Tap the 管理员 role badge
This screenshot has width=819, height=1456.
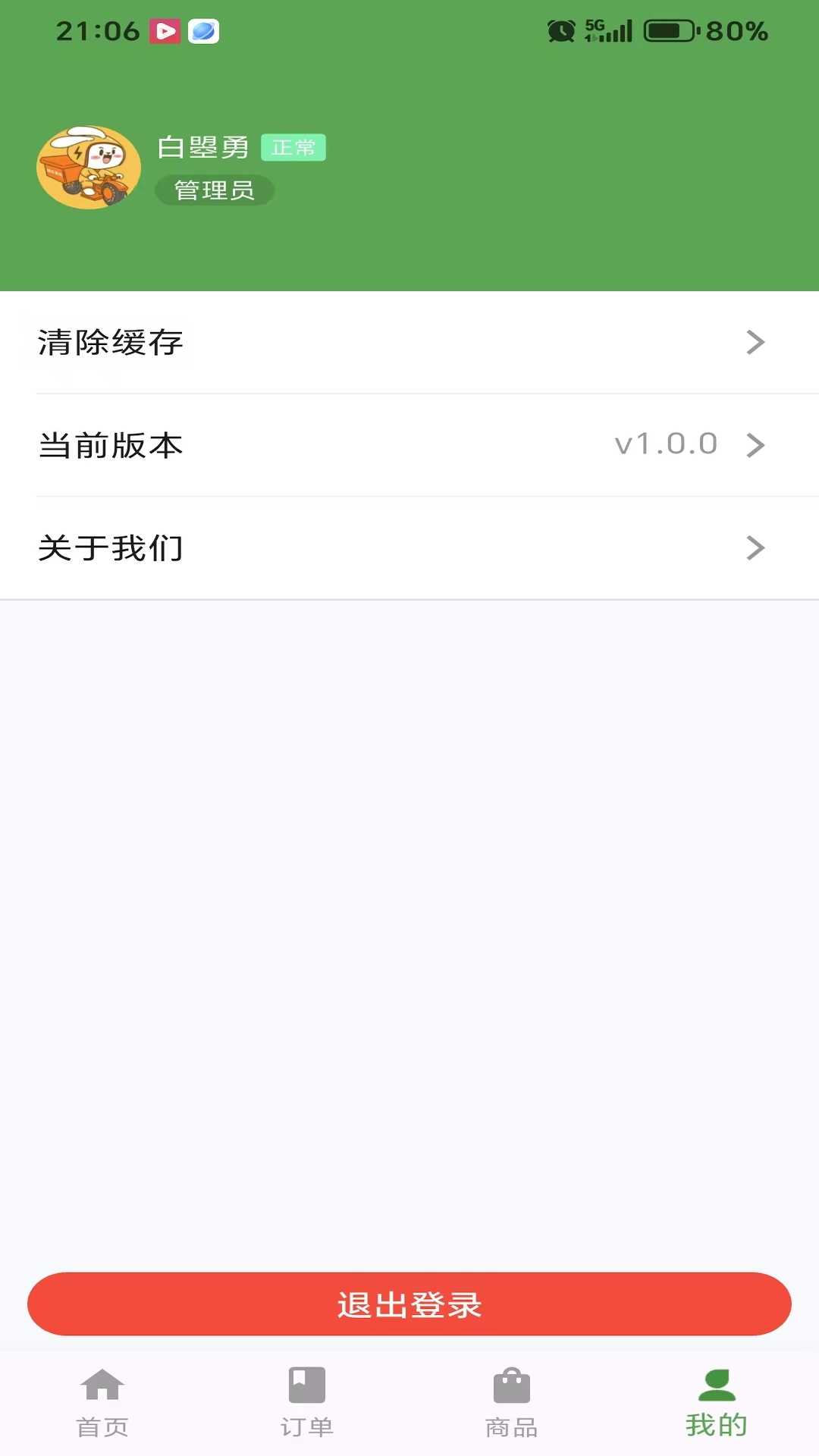215,189
